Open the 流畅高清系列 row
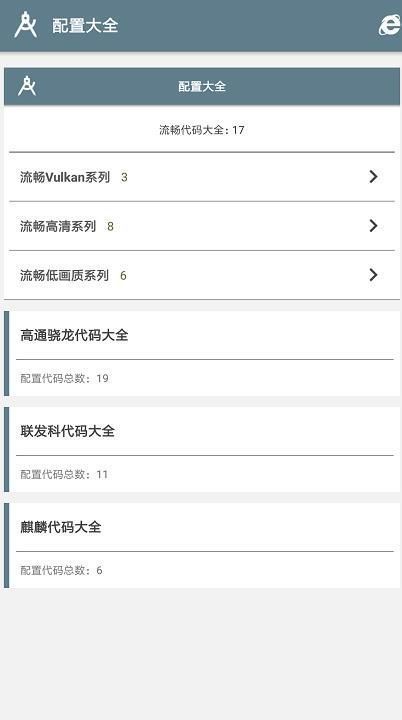Viewport: 402px width, 720px height. click(202, 226)
